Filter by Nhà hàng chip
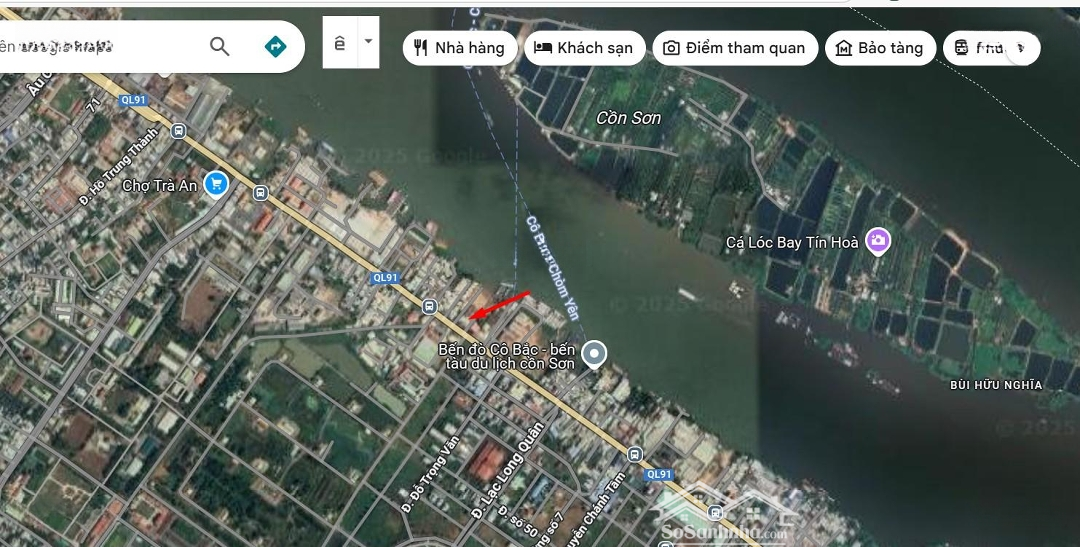1080x547 pixels. point(460,48)
